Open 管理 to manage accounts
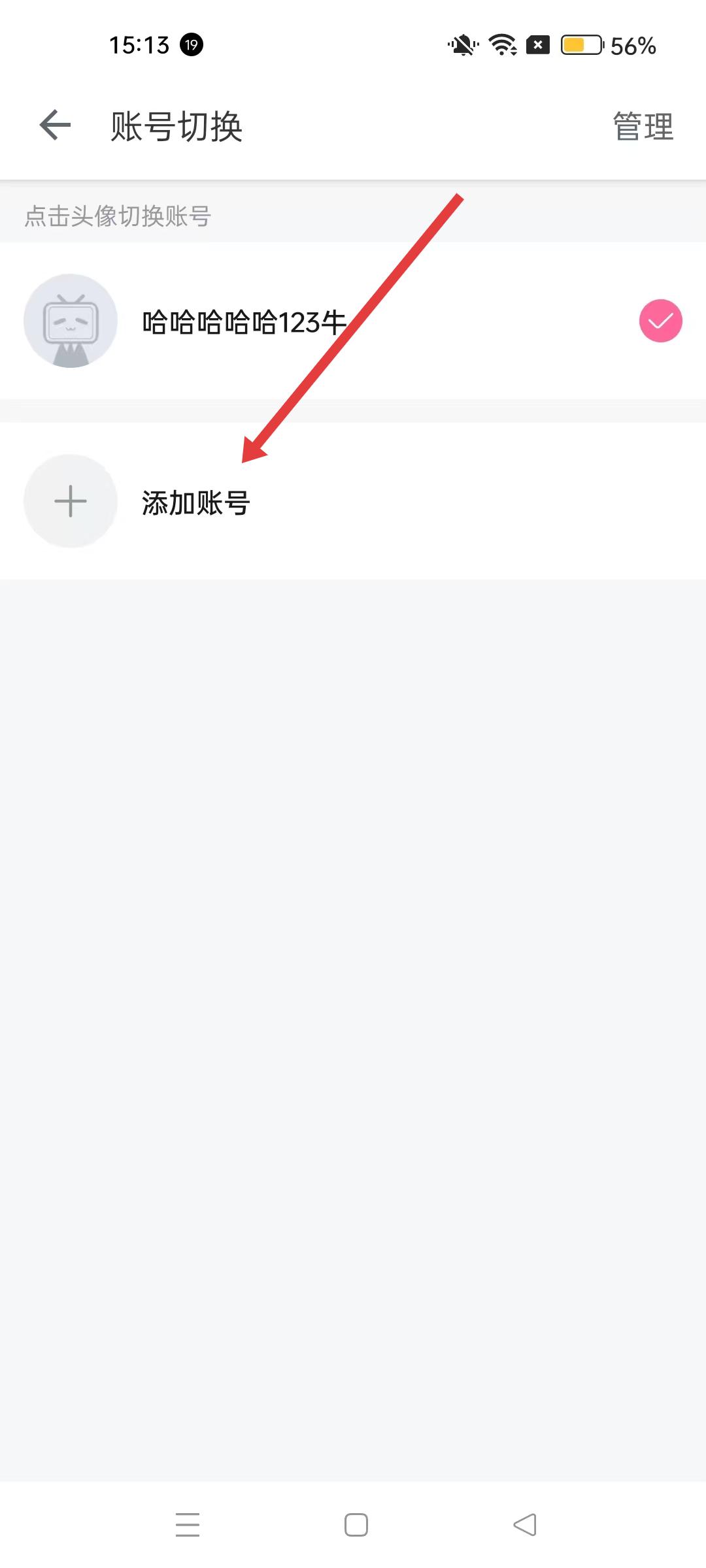The height and width of the screenshot is (1568, 706). pyautogui.click(x=643, y=126)
